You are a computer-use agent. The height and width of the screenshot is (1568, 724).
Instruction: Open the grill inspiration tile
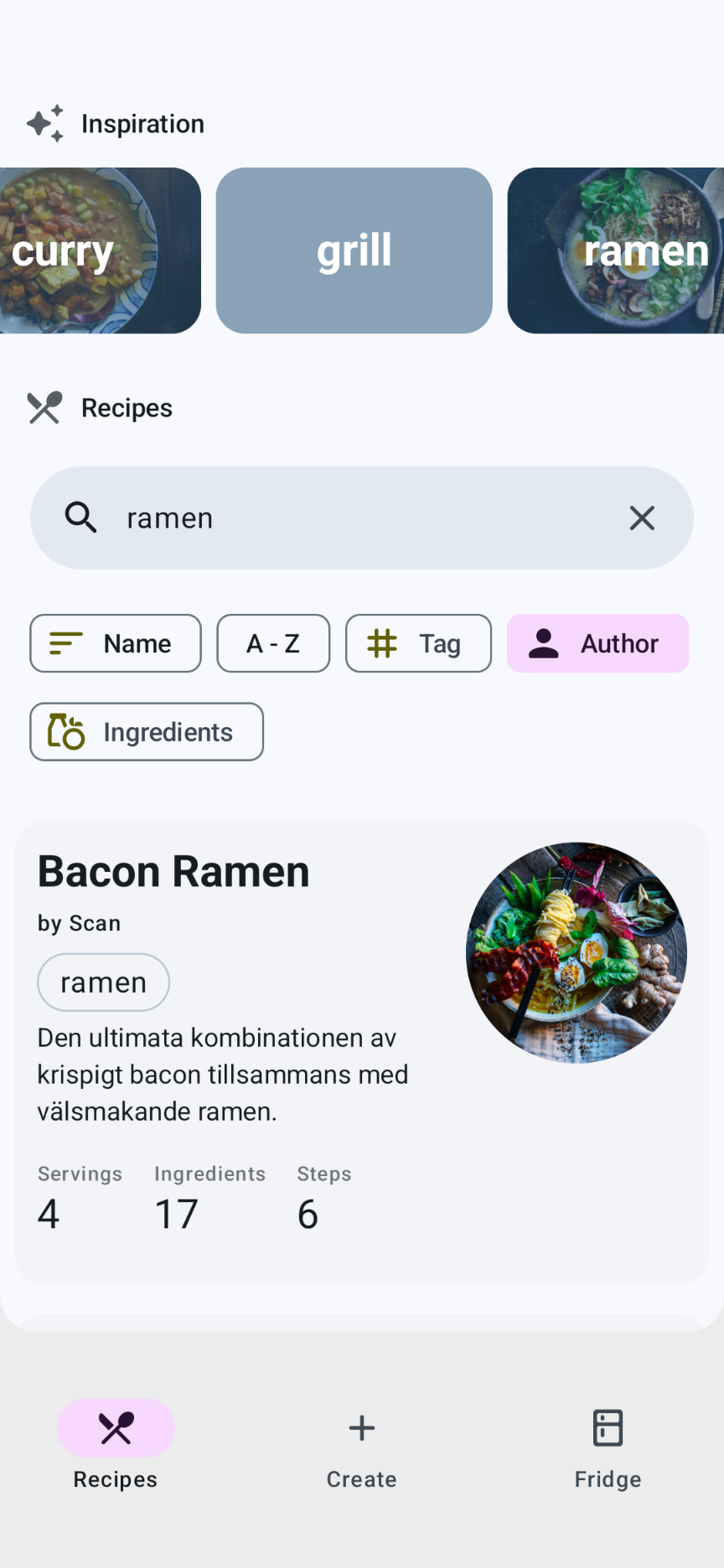click(354, 250)
